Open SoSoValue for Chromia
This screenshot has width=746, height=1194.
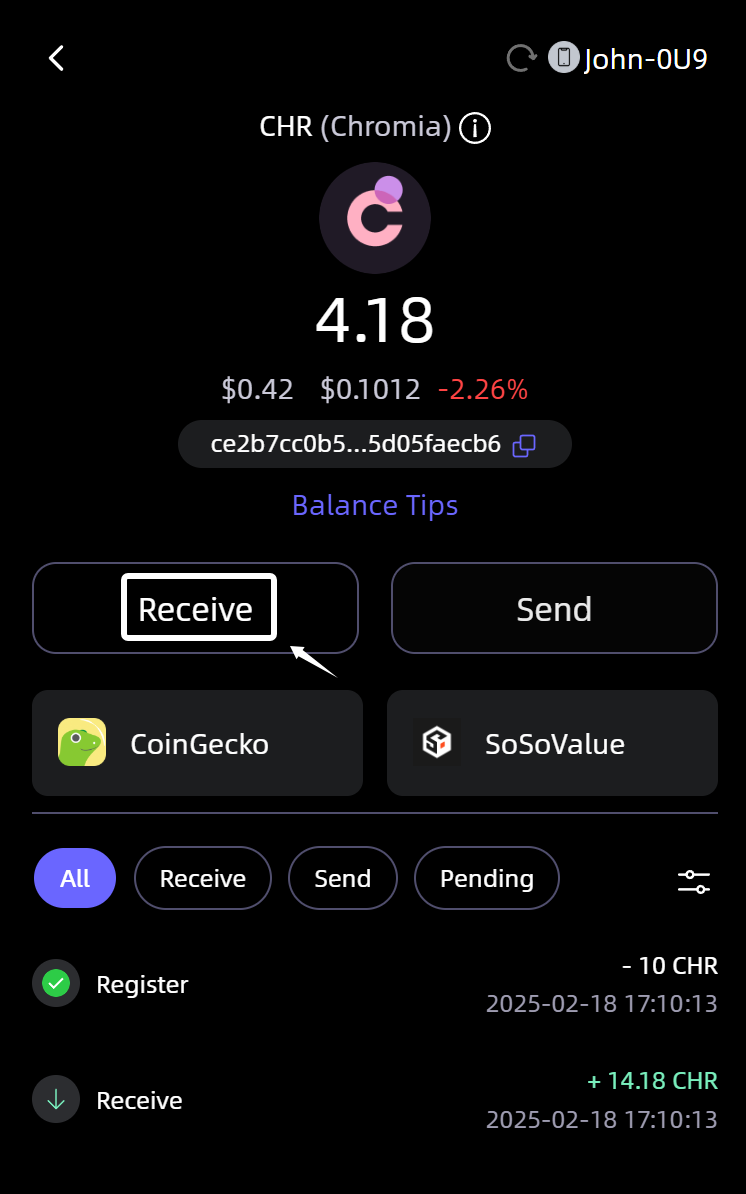point(552,743)
